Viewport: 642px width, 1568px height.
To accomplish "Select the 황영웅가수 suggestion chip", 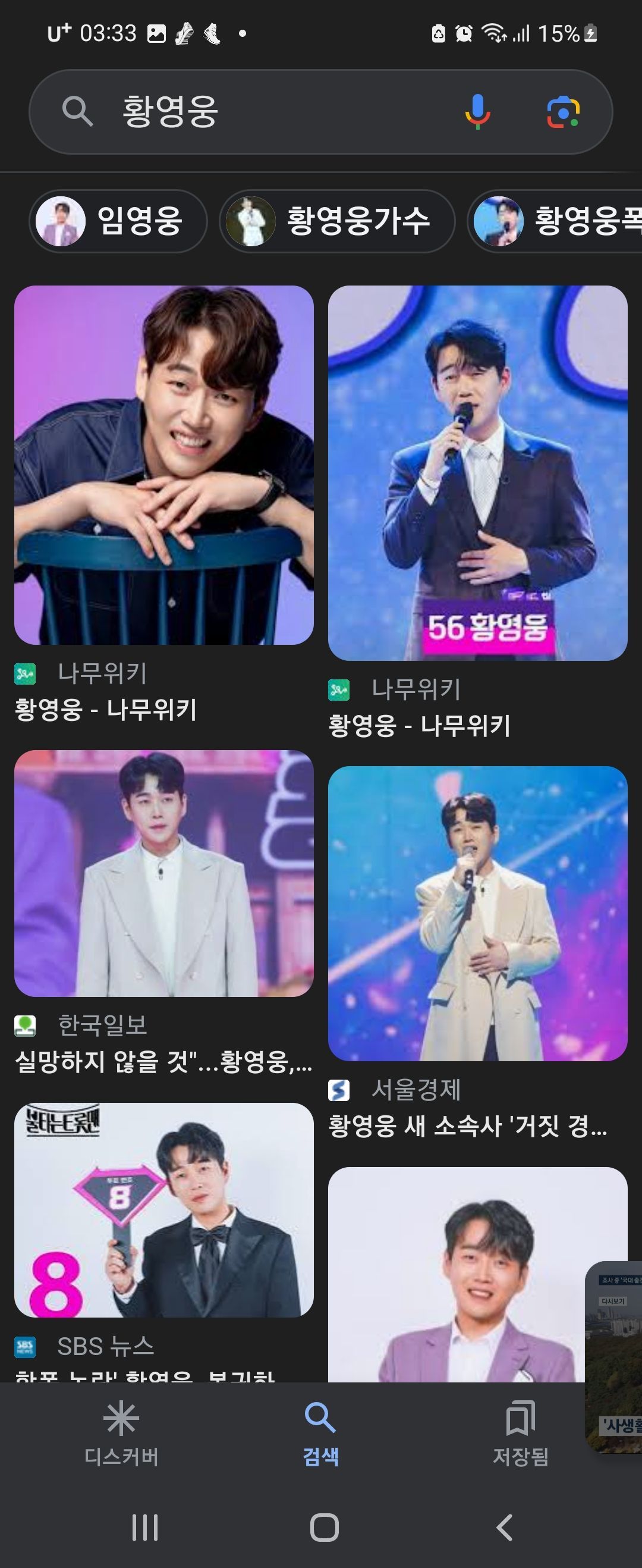I will pyautogui.click(x=337, y=221).
